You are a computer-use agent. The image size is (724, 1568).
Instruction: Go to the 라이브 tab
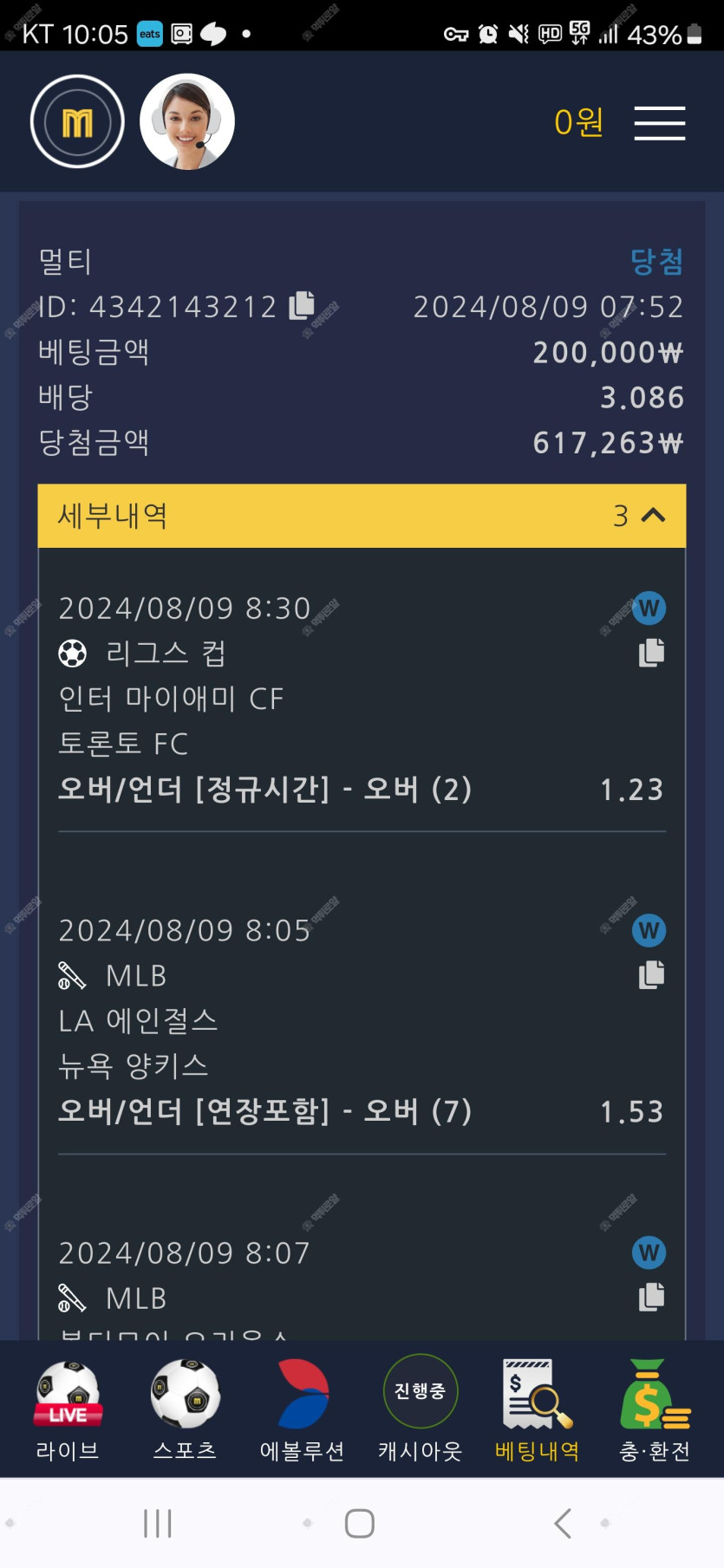pyautogui.click(x=68, y=1410)
